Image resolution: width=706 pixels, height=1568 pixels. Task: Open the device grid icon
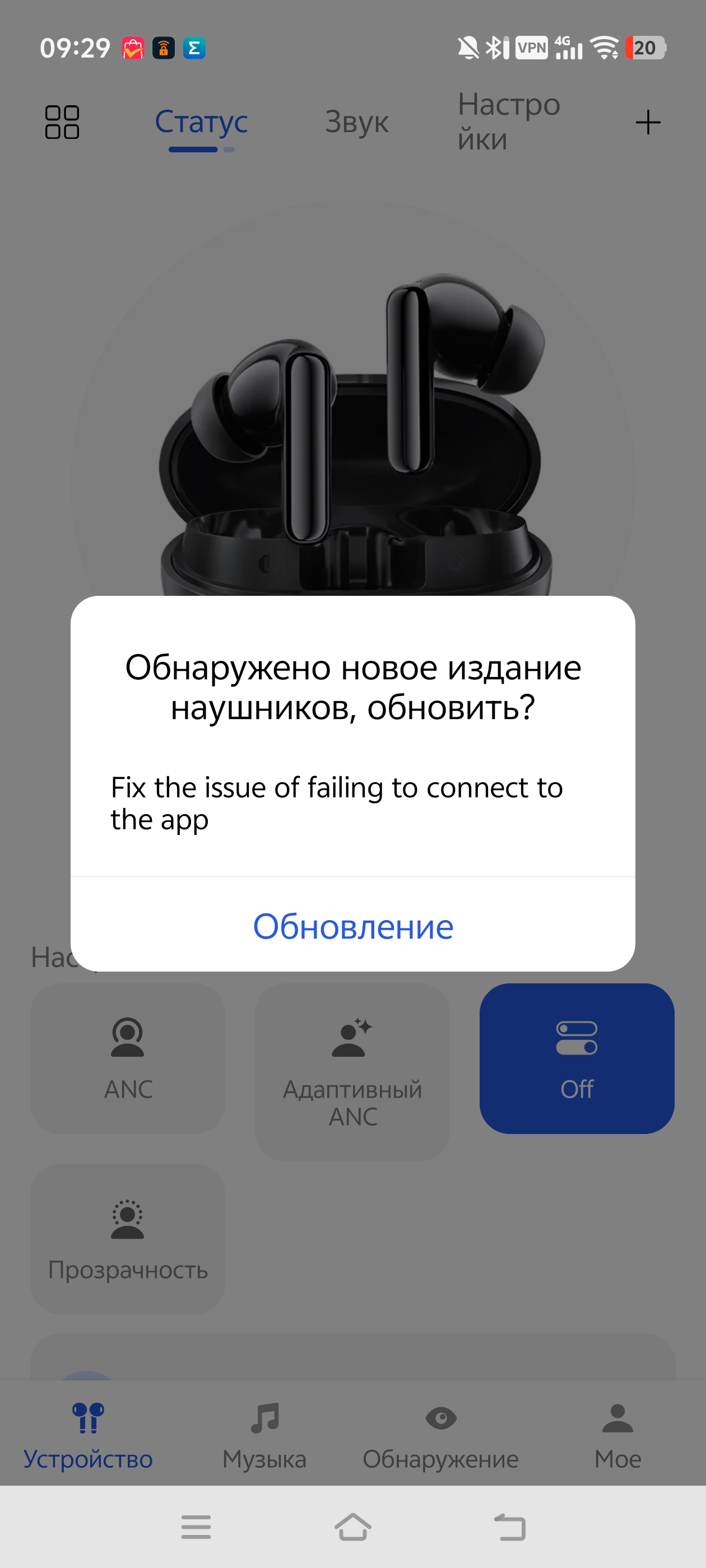coord(62,122)
